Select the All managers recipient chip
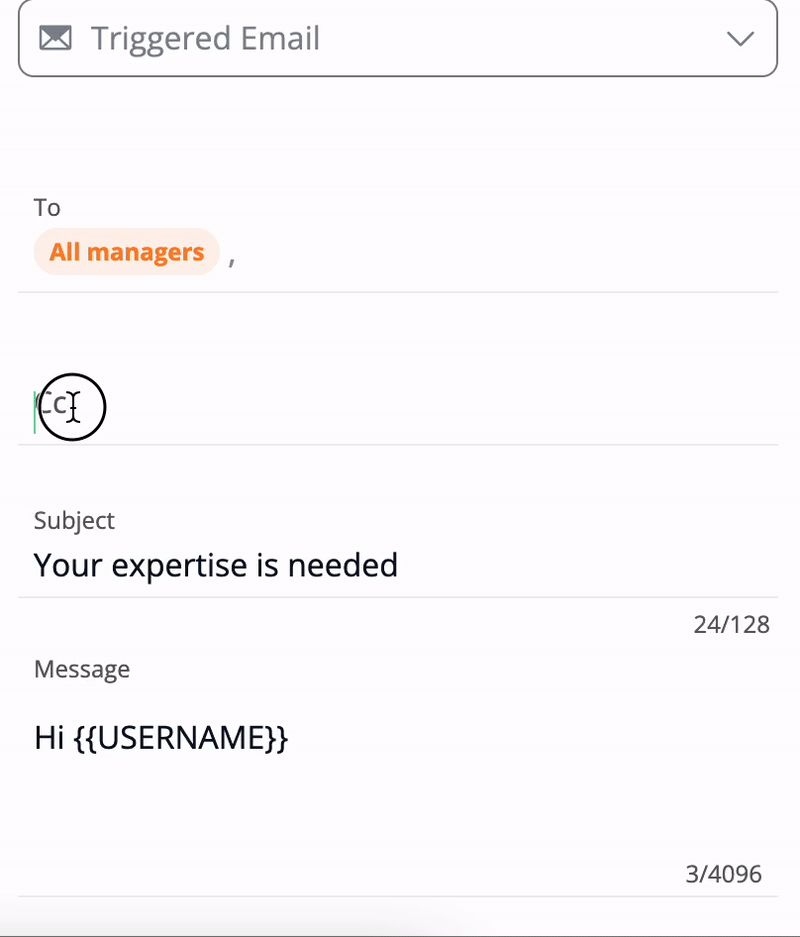The height and width of the screenshot is (937, 800). click(127, 251)
